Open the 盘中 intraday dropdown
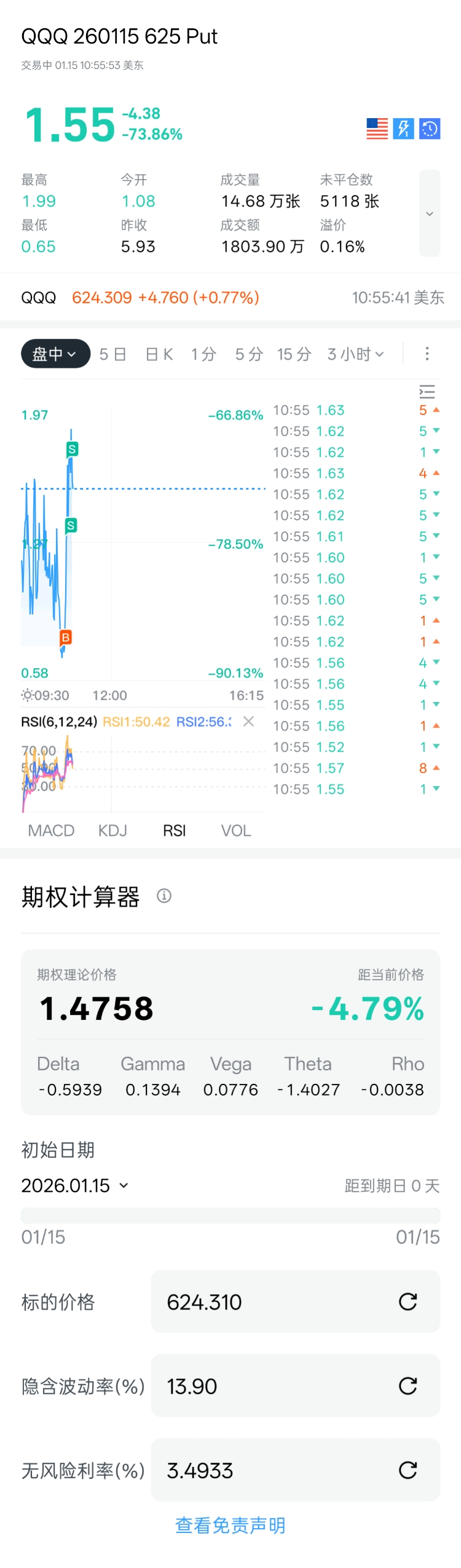The image size is (461, 1568). tap(55, 354)
